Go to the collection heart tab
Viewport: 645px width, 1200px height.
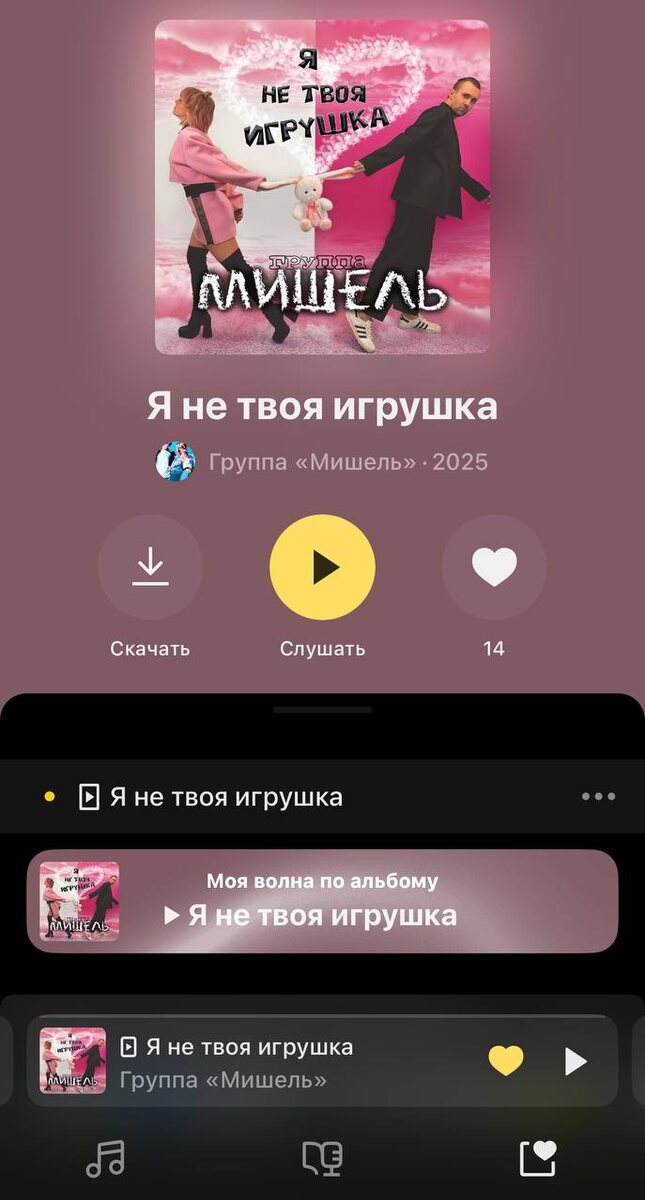click(538, 1159)
